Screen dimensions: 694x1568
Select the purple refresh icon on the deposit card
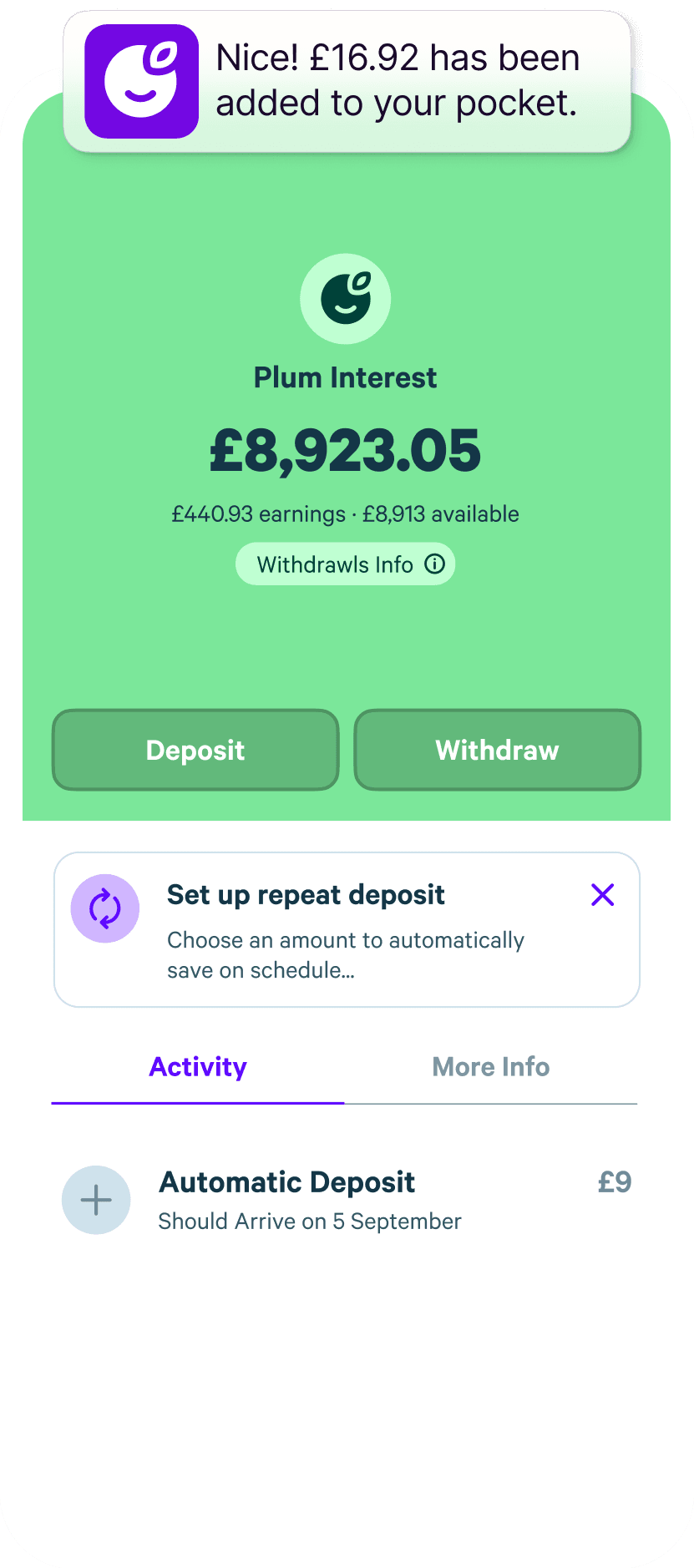tap(104, 908)
